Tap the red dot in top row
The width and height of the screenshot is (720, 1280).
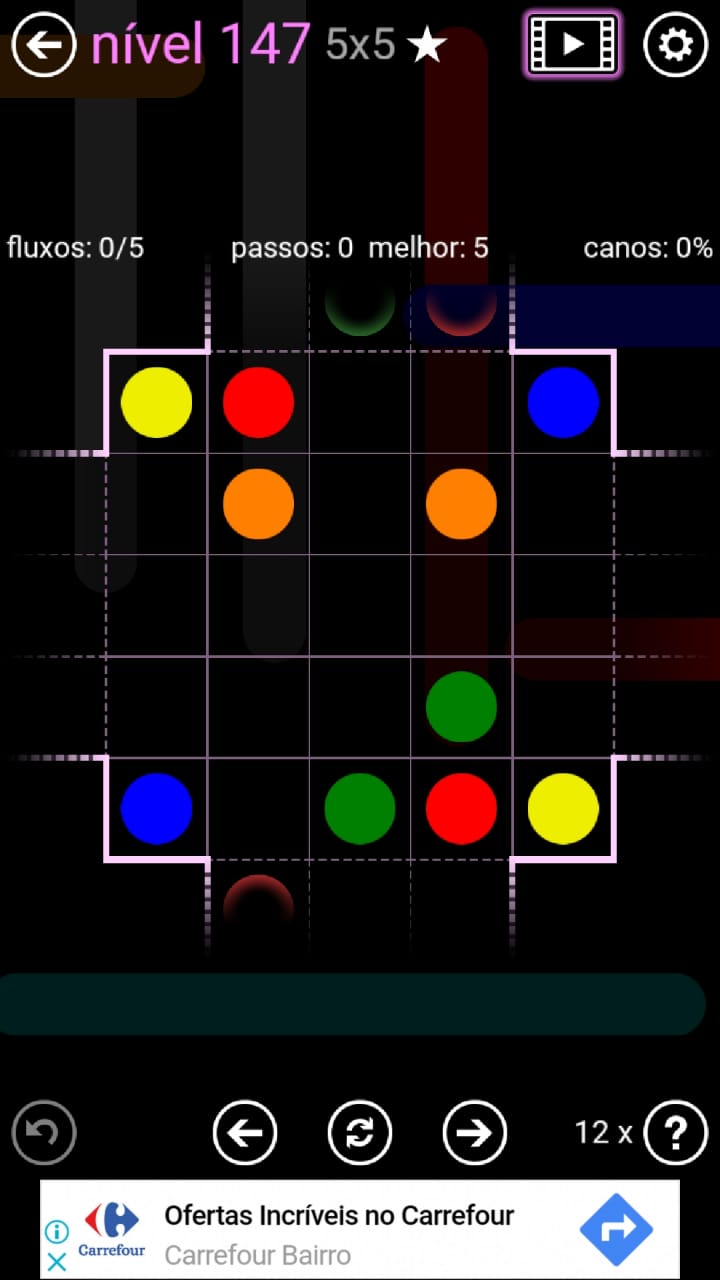point(258,402)
